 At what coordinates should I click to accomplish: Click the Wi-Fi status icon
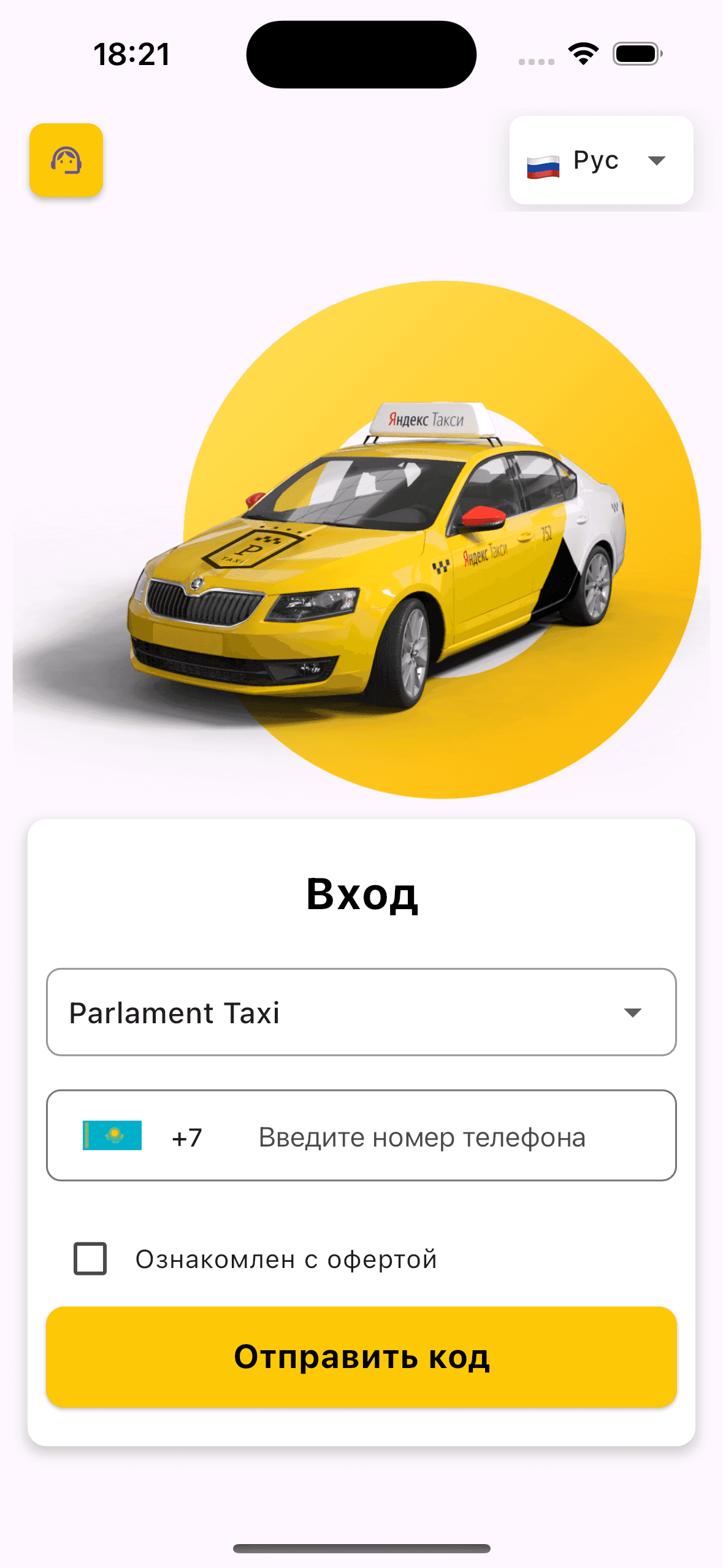pos(583,54)
